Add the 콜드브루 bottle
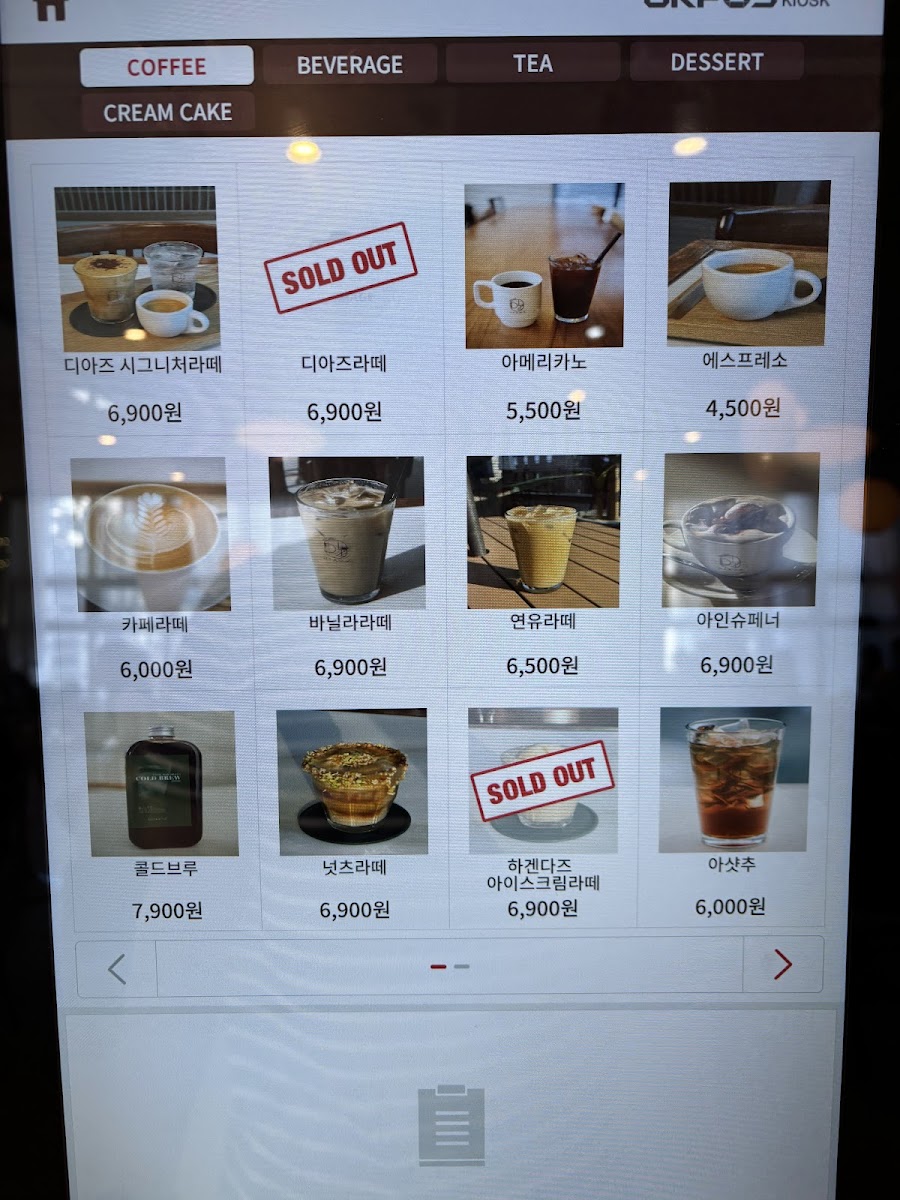Image resolution: width=900 pixels, height=1200 pixels. coord(163,814)
